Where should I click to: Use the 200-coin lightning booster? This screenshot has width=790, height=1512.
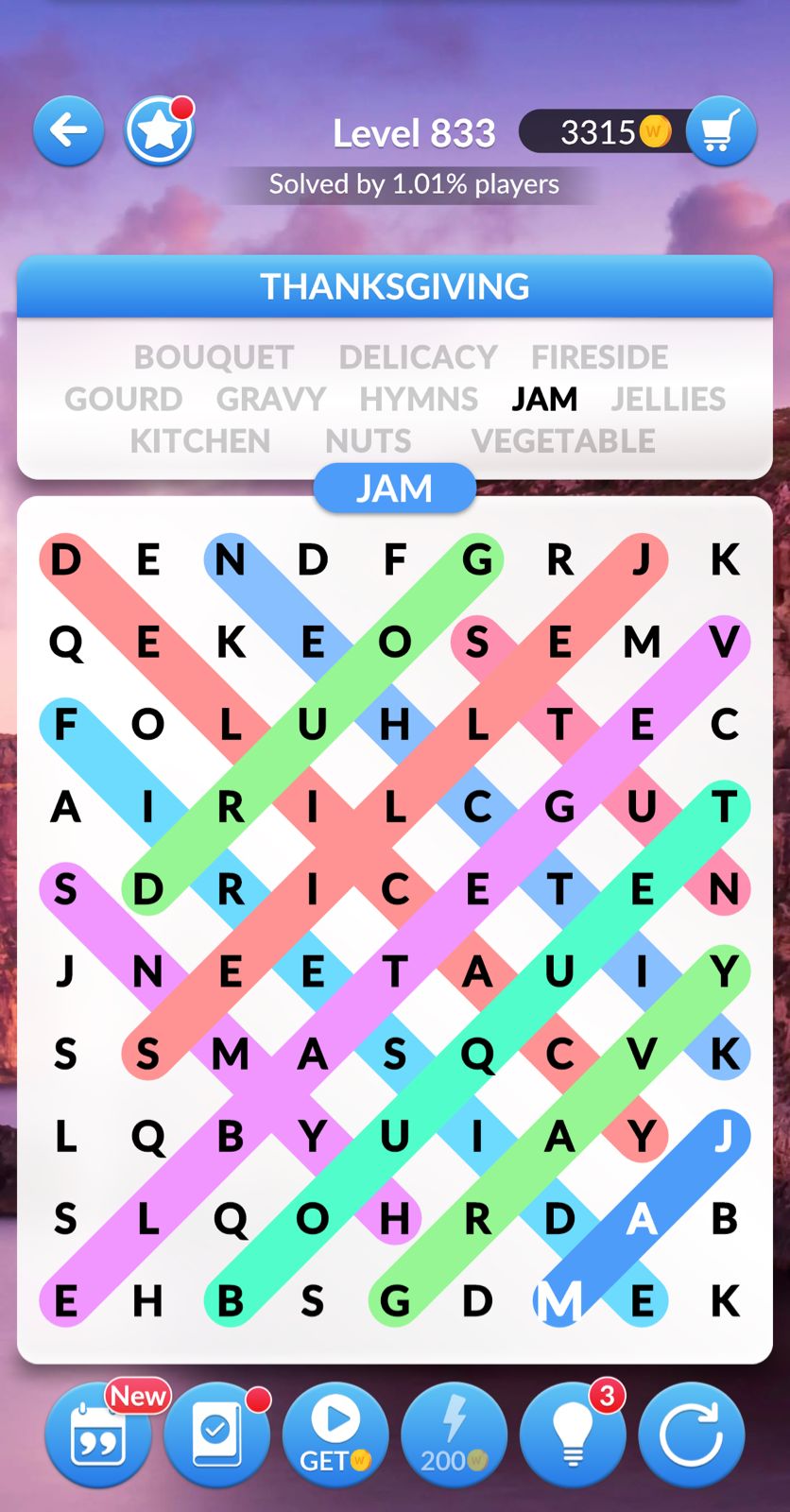tap(455, 1436)
